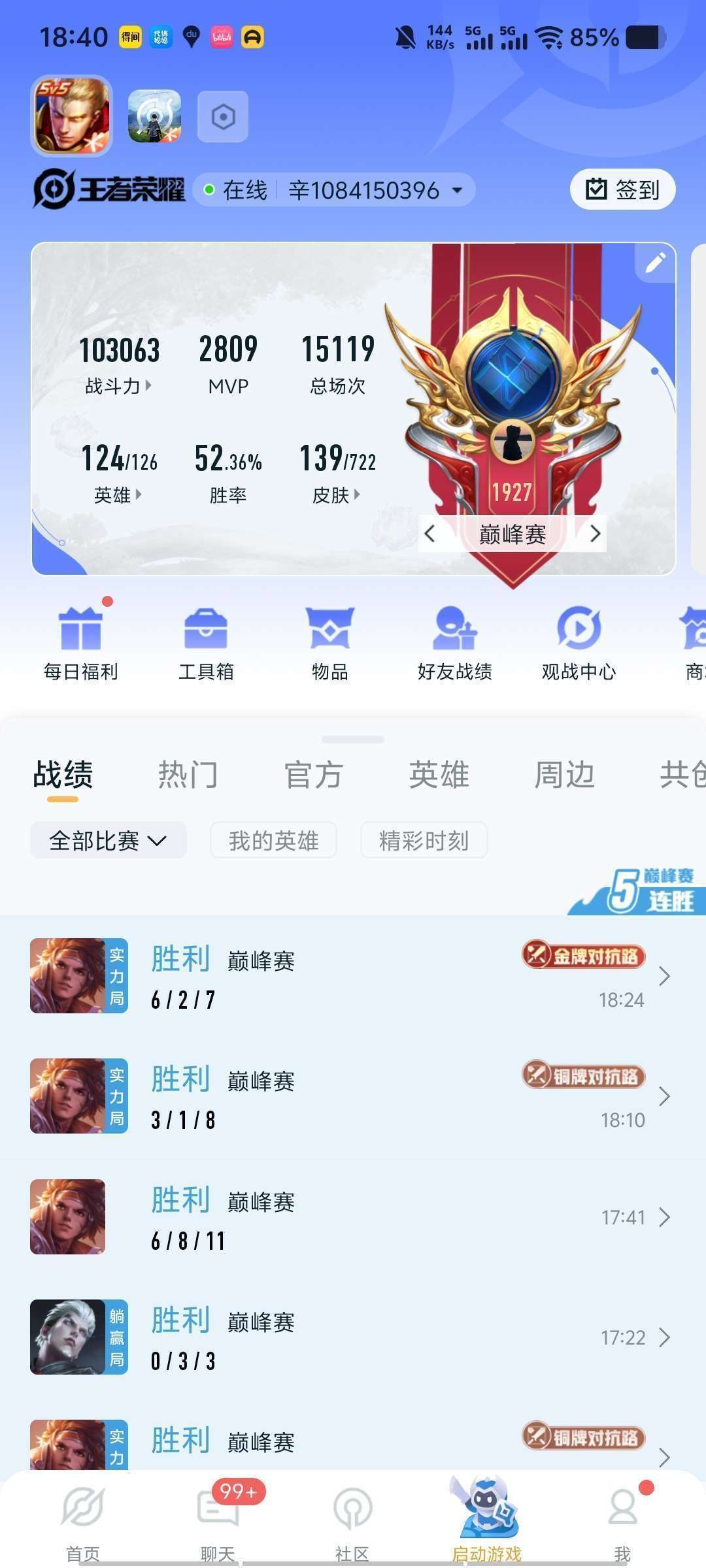Open 好友战绩 friend records
The height and width of the screenshot is (1568, 706).
coord(455,644)
